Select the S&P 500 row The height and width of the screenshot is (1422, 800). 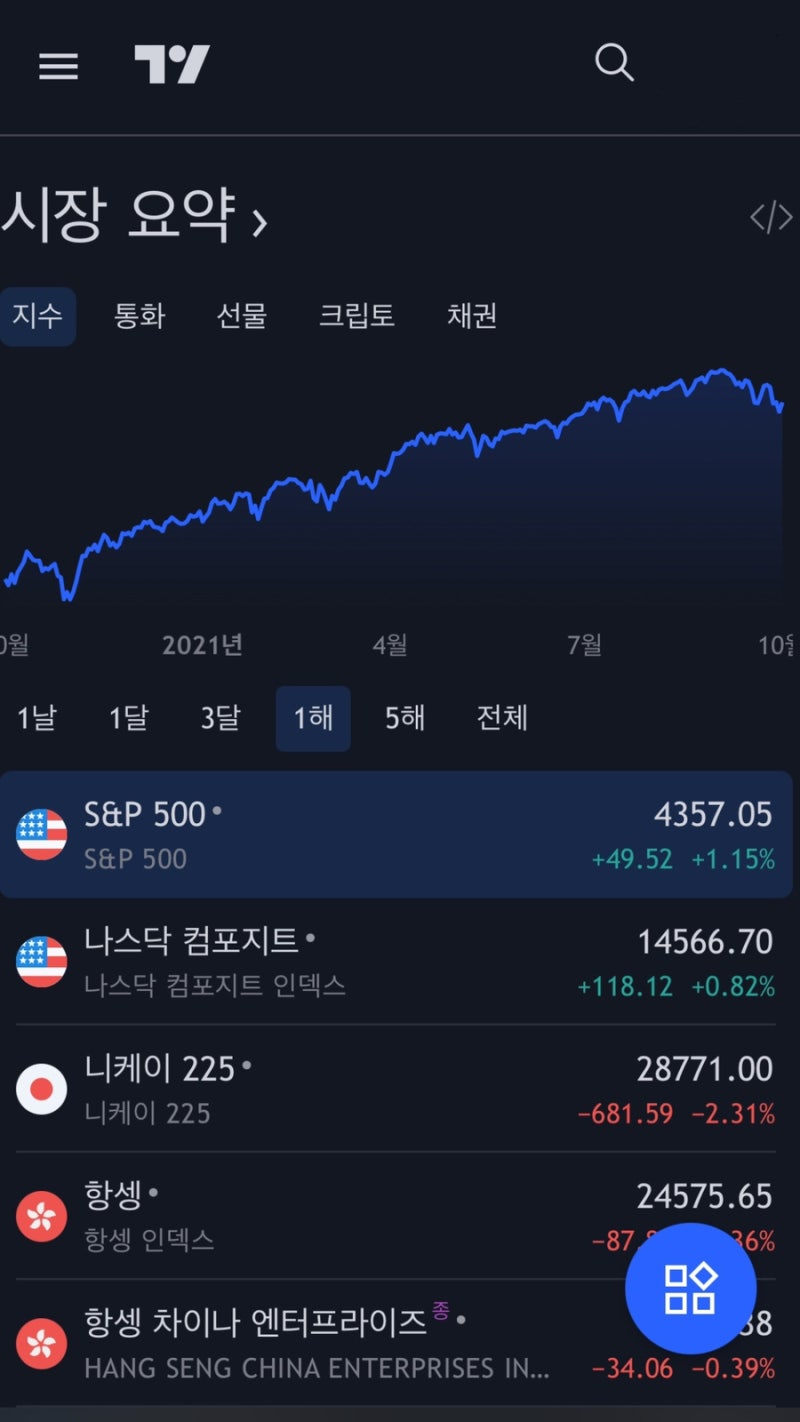[396, 834]
